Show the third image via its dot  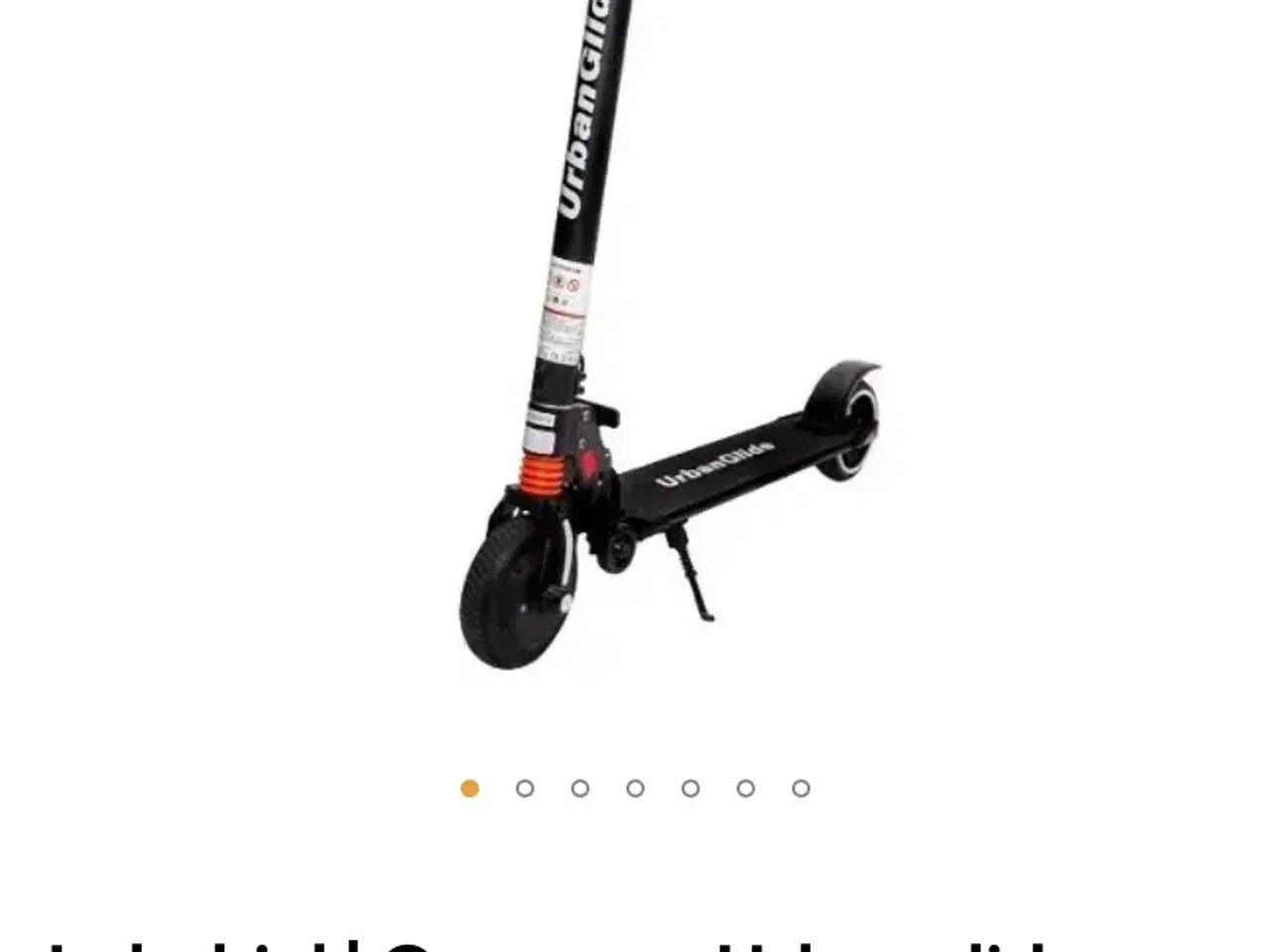click(x=580, y=788)
